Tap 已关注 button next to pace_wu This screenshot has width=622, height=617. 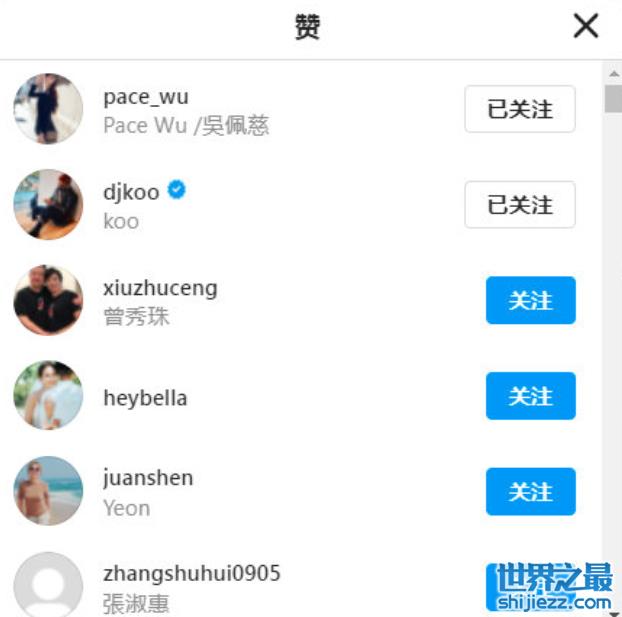[519, 109]
